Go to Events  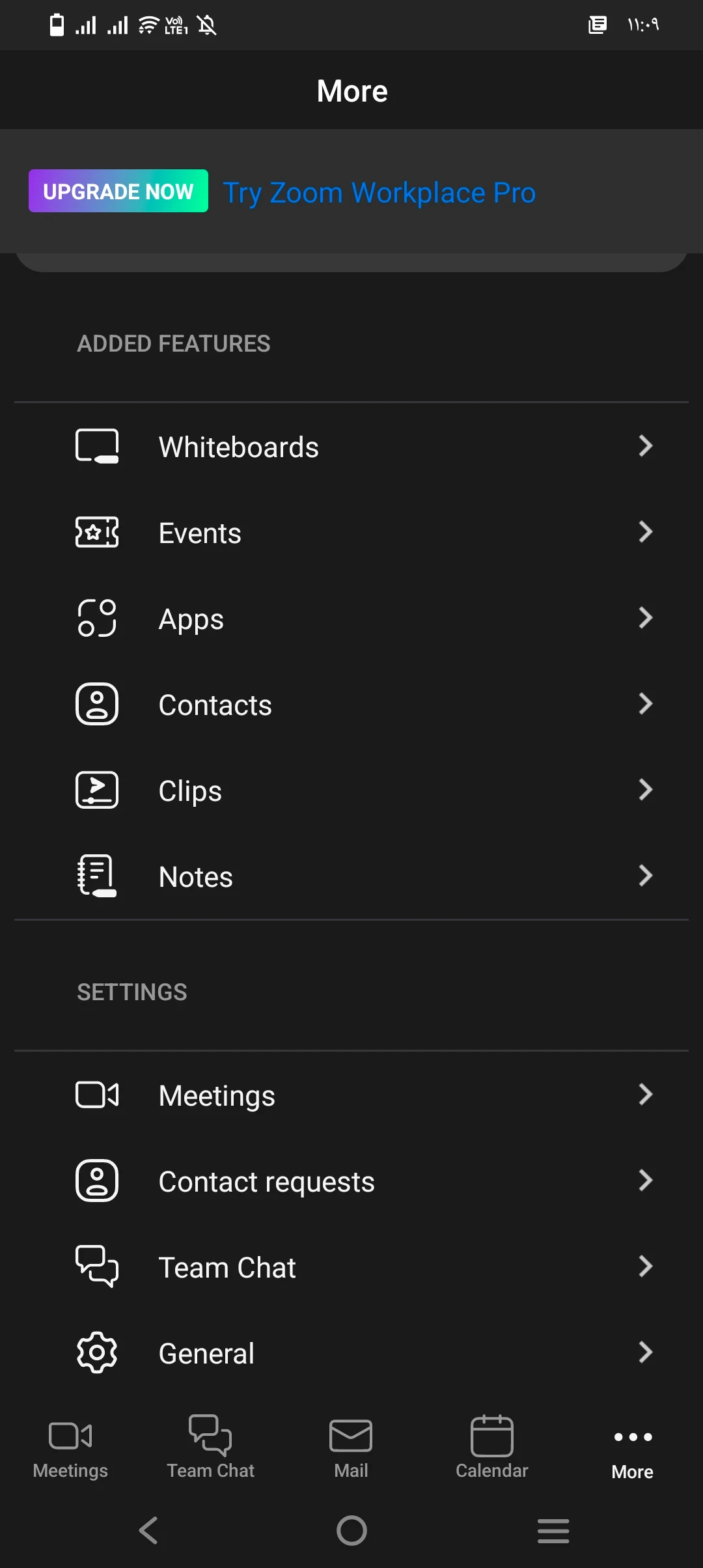(351, 533)
